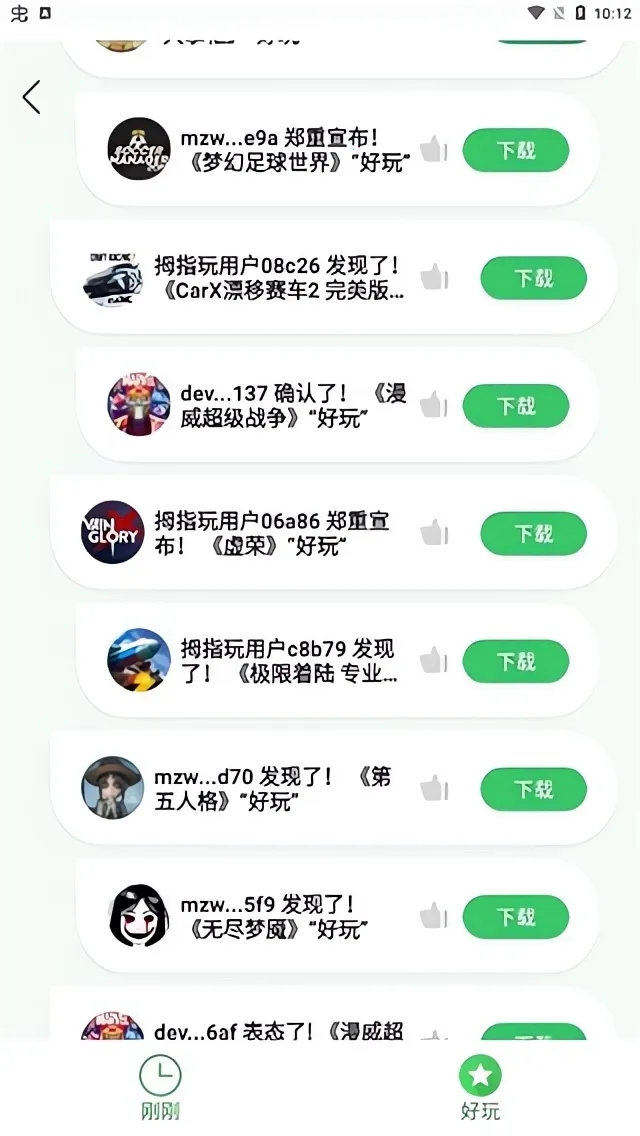The height and width of the screenshot is (1136, 640).
Task: Switch to the 刚刚 tab
Action: (x=160, y=1088)
